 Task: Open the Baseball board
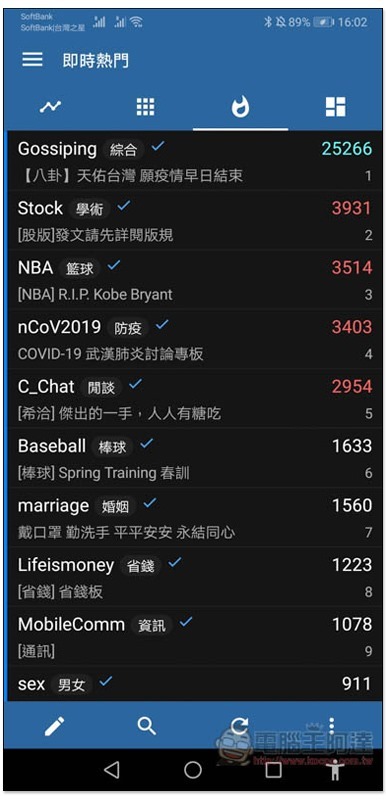tap(195, 458)
